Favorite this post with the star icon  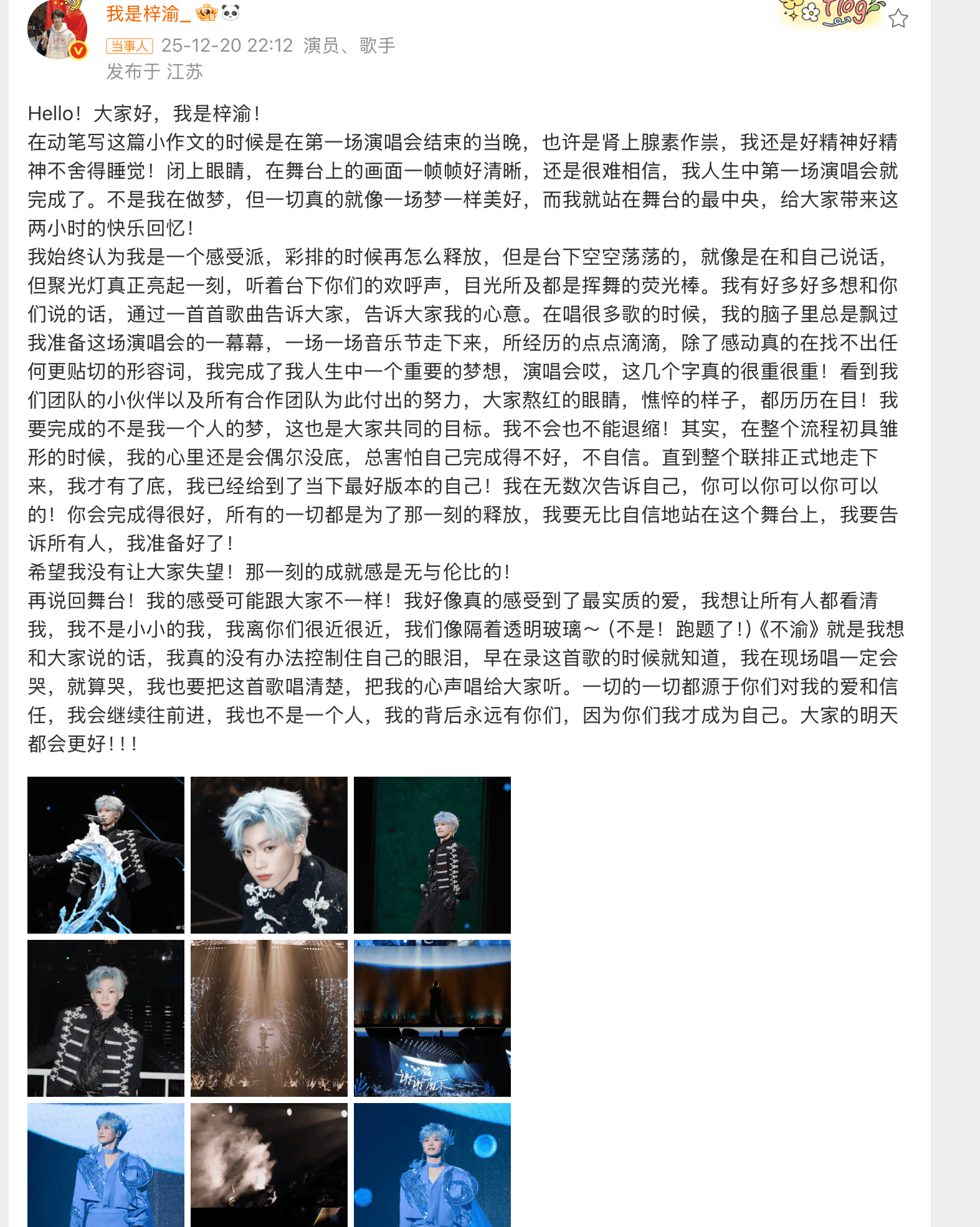pyautogui.click(x=898, y=19)
